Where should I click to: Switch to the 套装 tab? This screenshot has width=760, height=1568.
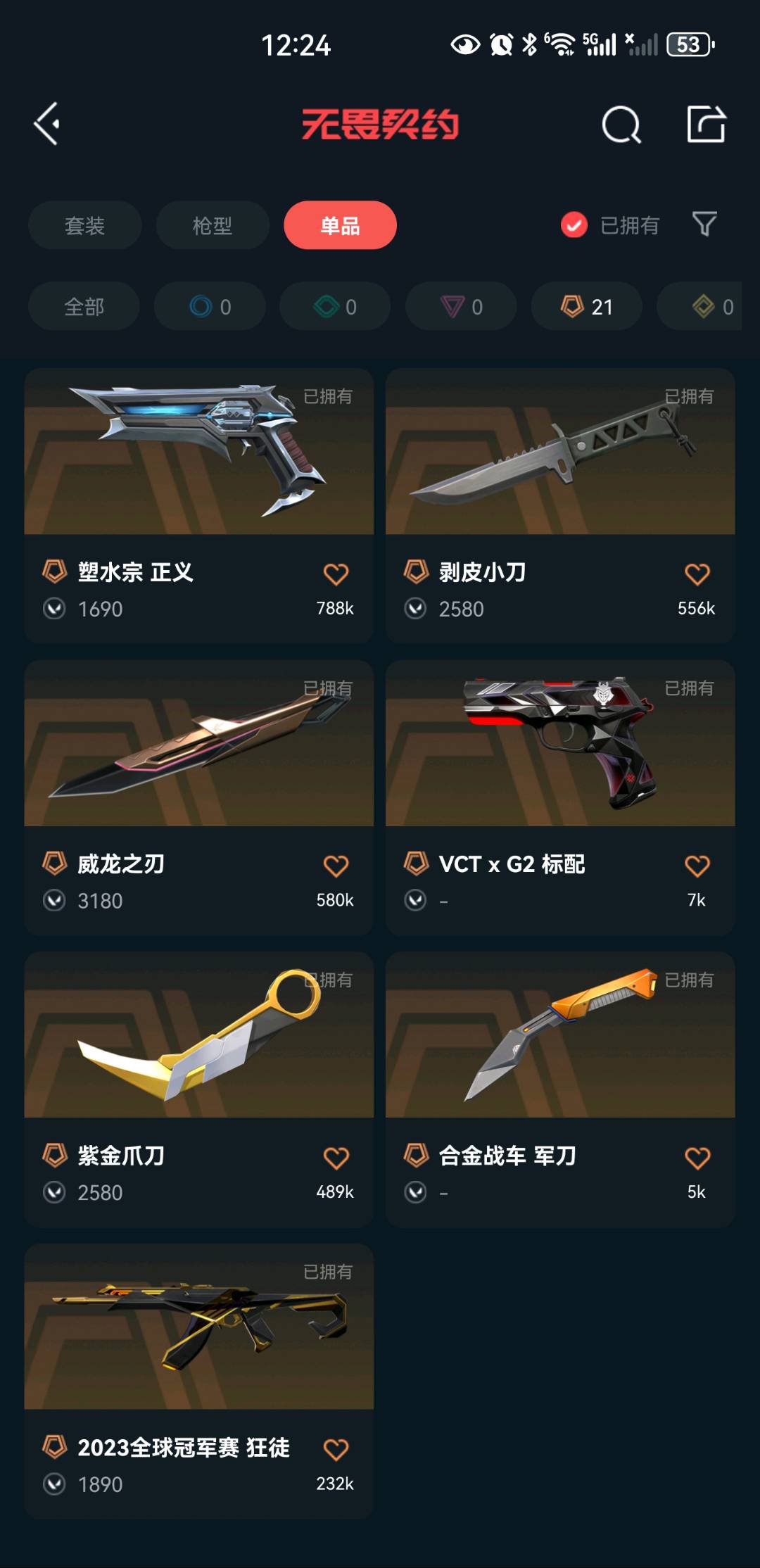click(84, 225)
